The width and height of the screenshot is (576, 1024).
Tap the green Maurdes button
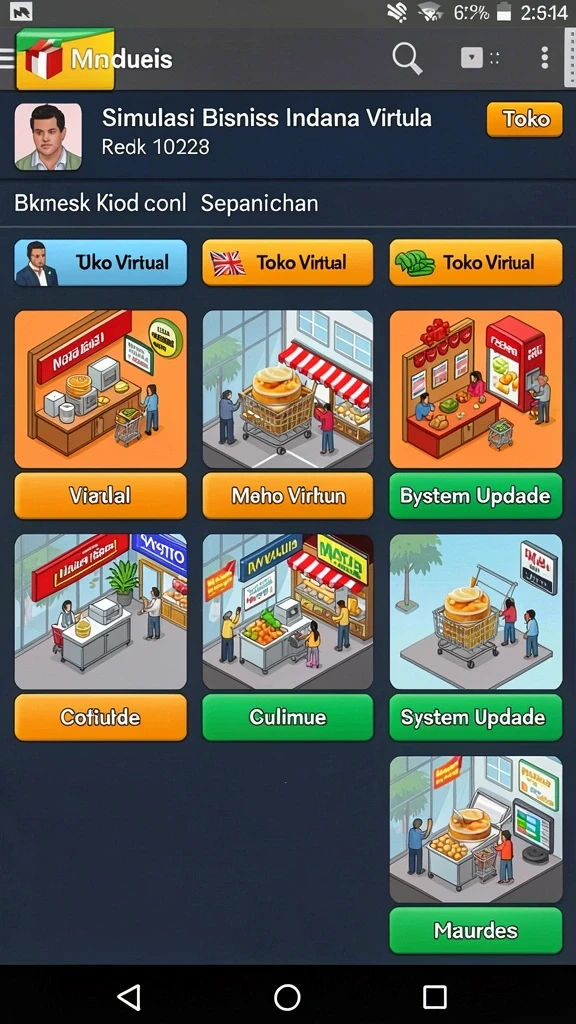[x=475, y=930]
